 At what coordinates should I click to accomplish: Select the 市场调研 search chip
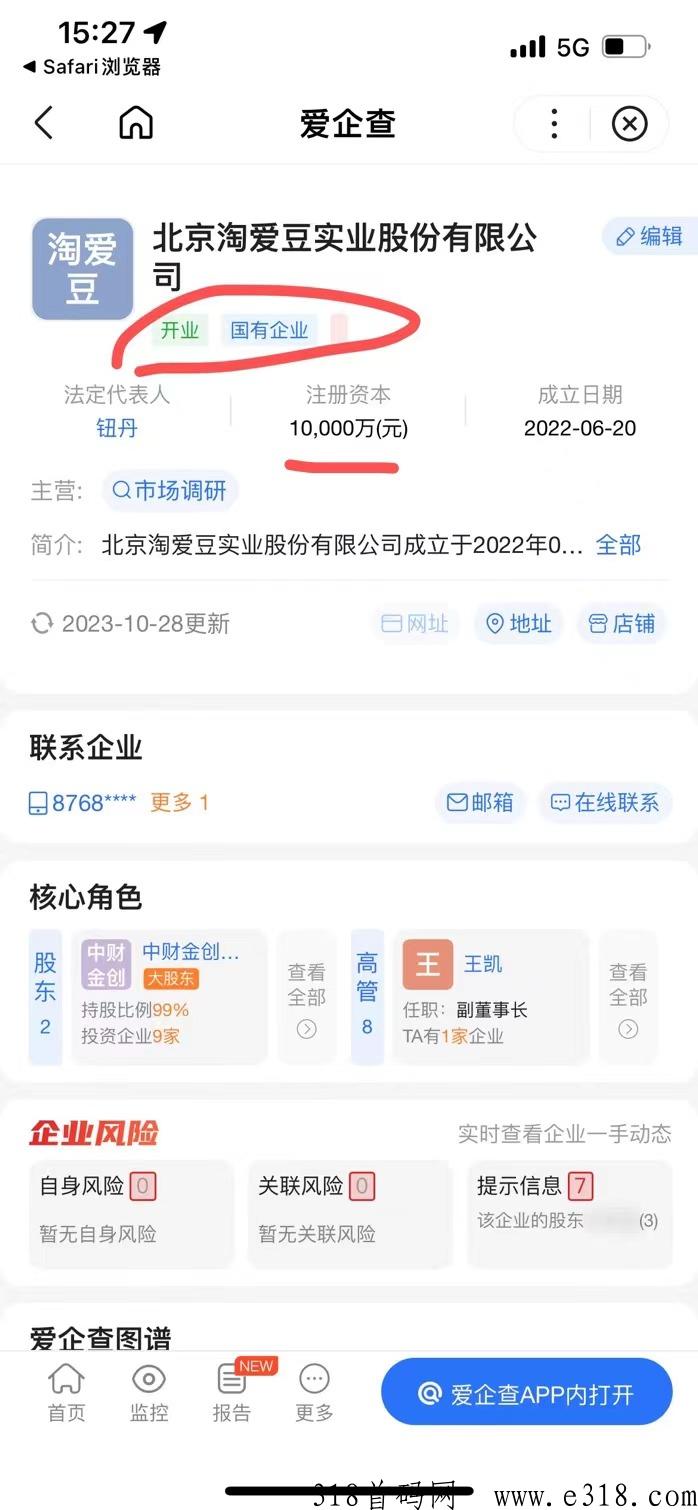170,491
